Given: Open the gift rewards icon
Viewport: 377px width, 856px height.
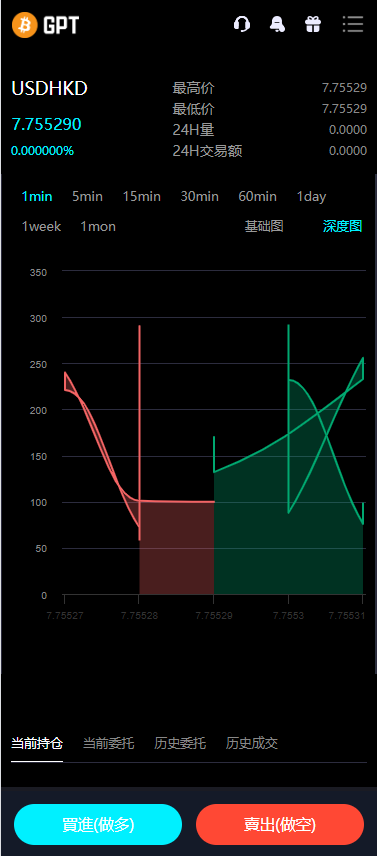Looking at the screenshot, I should (313, 24).
